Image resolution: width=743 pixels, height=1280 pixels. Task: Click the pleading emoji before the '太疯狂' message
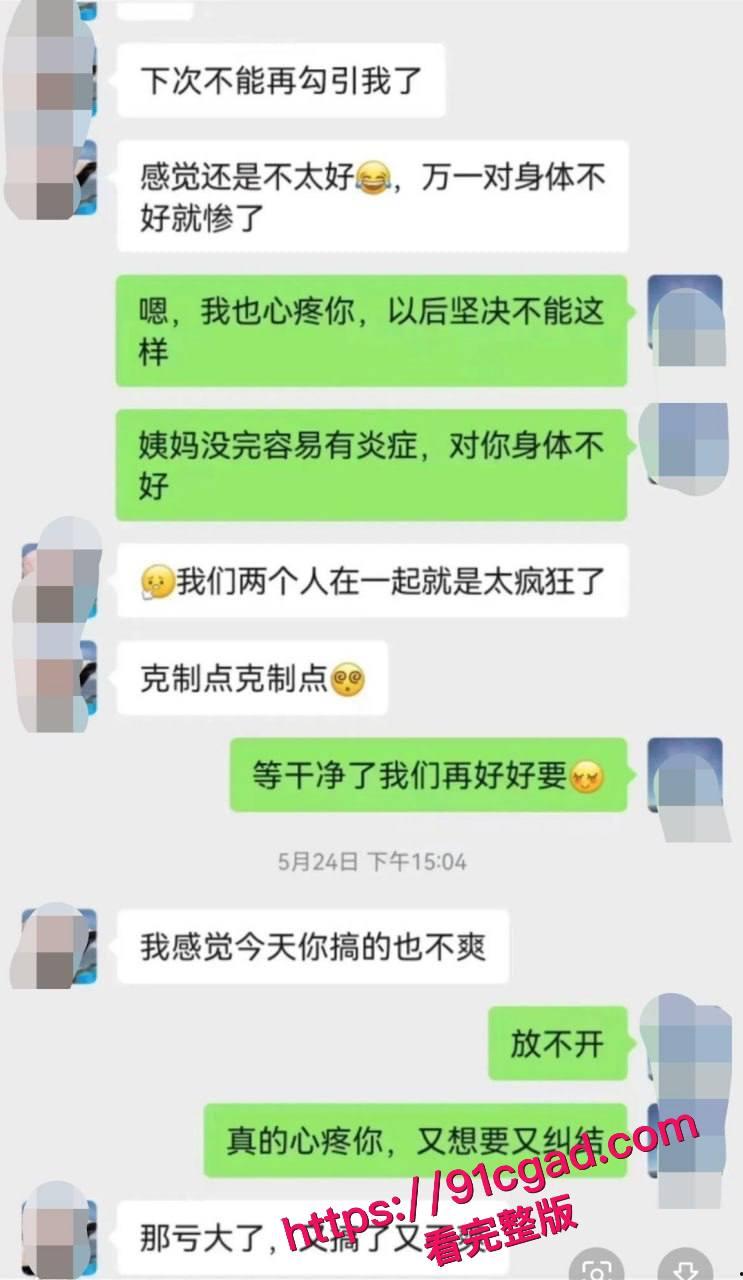pos(158,580)
